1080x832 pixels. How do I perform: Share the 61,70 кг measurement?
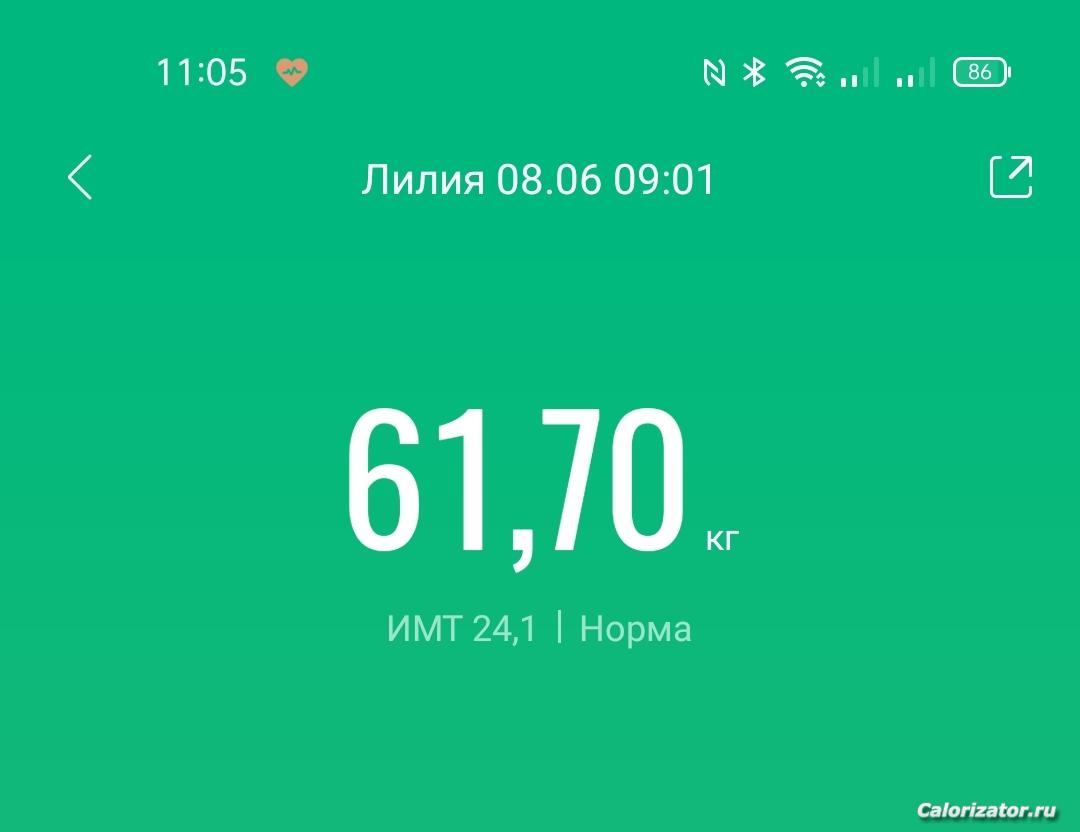tap(1010, 177)
